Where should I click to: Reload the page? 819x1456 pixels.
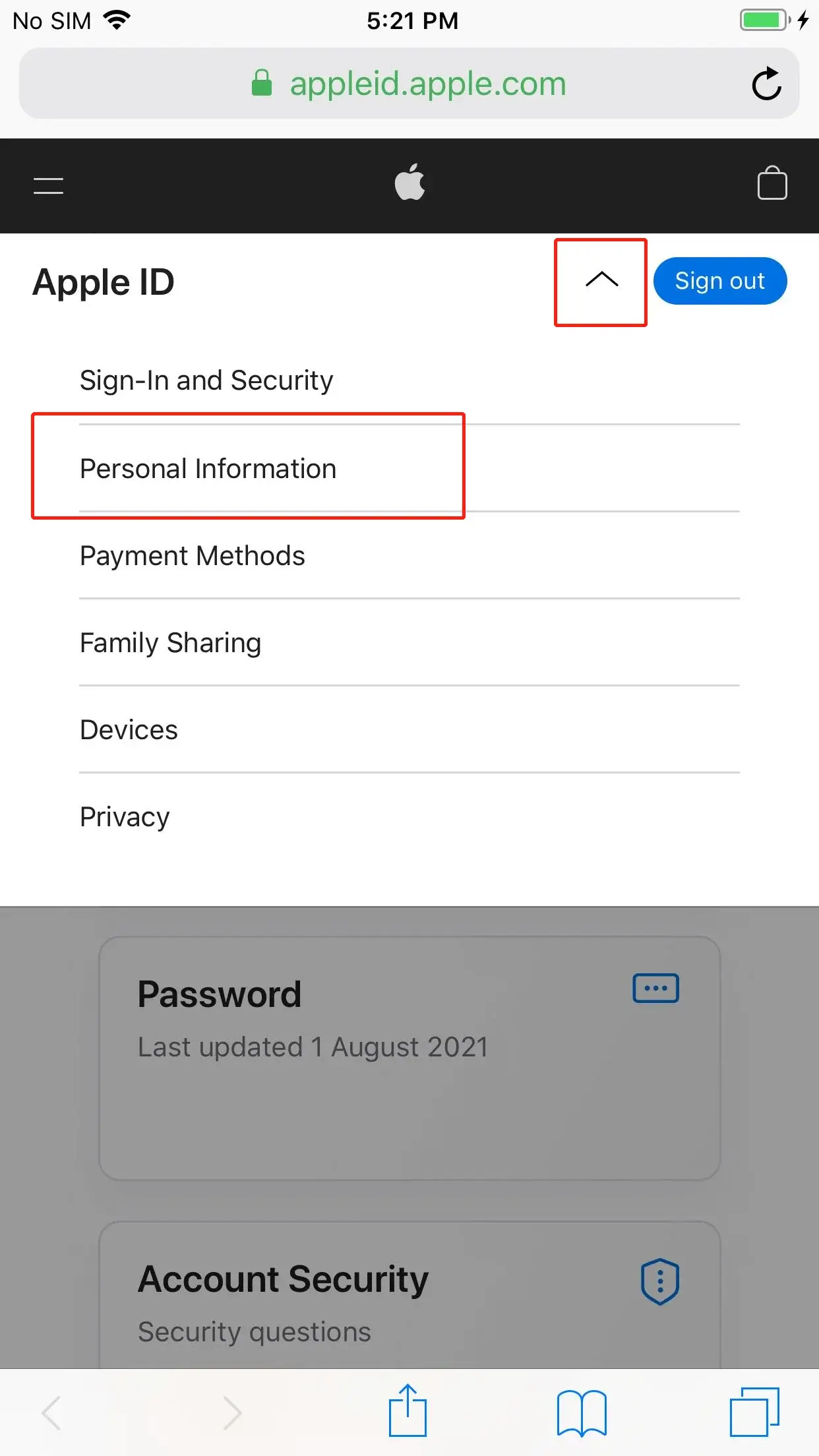click(x=766, y=84)
